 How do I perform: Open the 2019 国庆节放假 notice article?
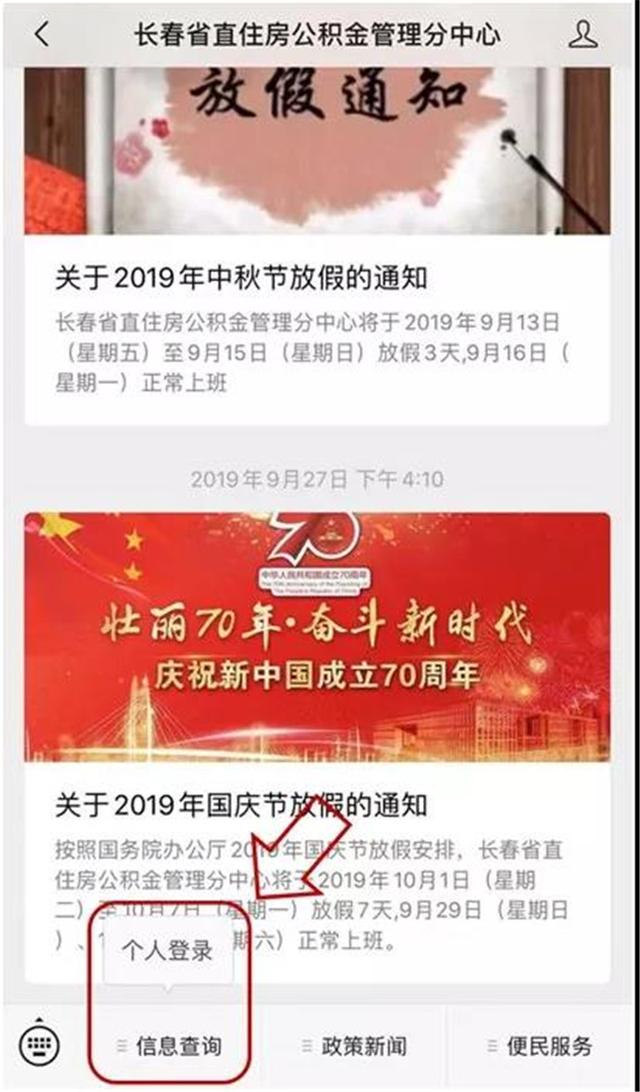click(x=241, y=804)
